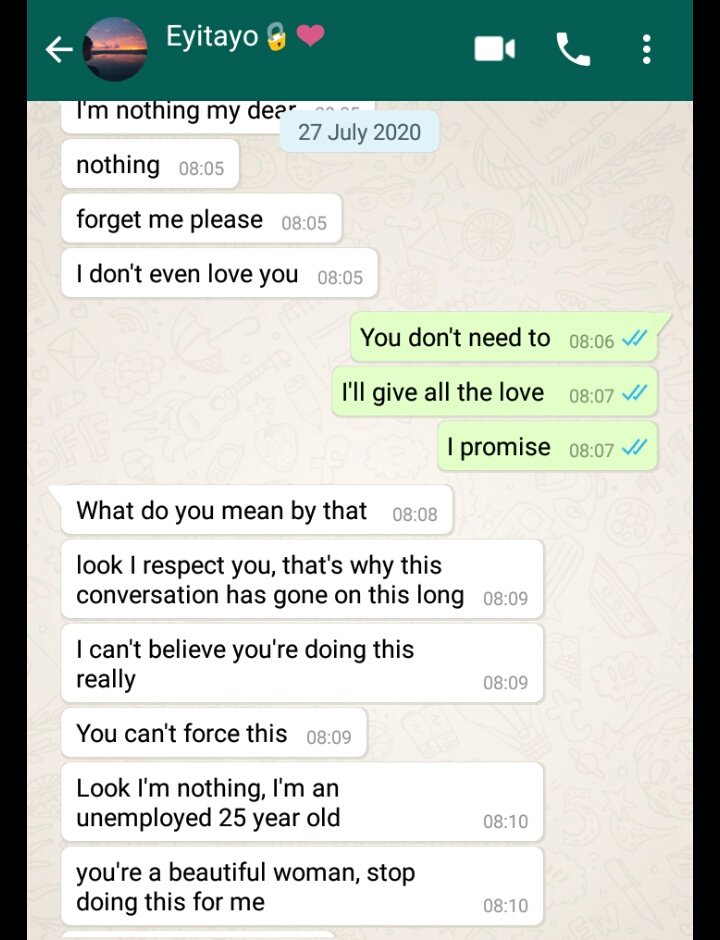Image resolution: width=720 pixels, height=940 pixels.
Task: Open Eyitayo's contact info from name
Action: 212,40
